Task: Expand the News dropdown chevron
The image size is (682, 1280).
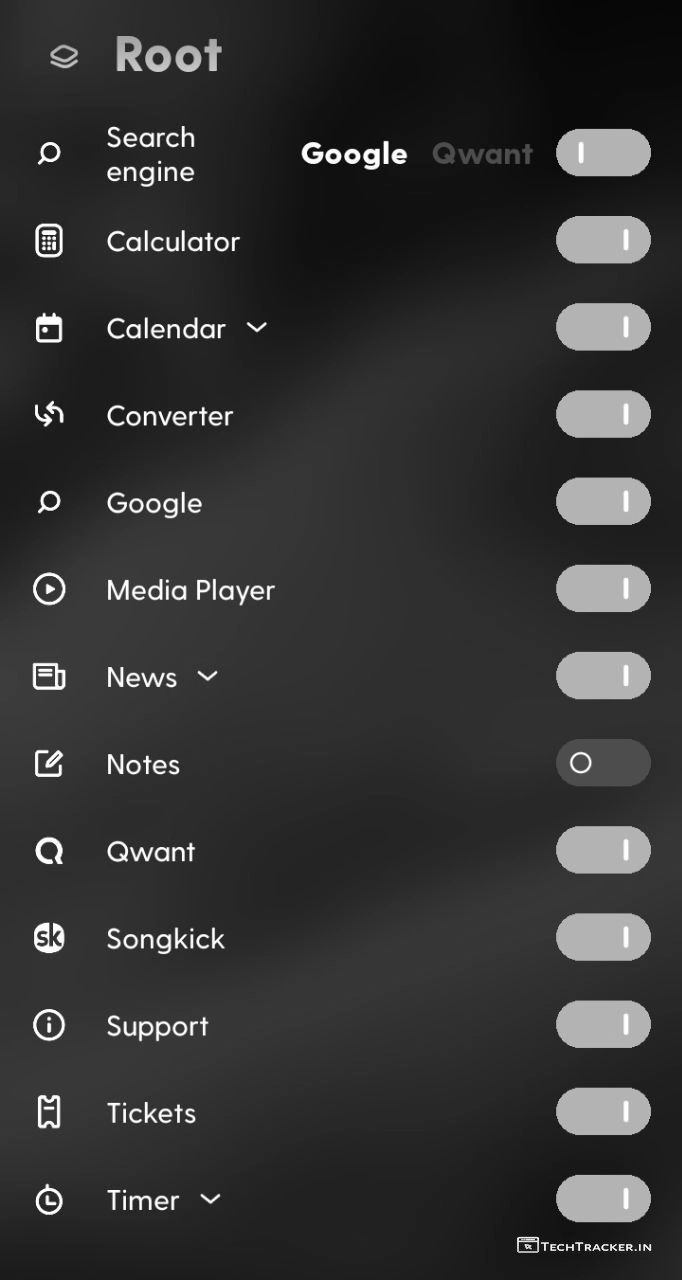Action: pyautogui.click(x=207, y=676)
